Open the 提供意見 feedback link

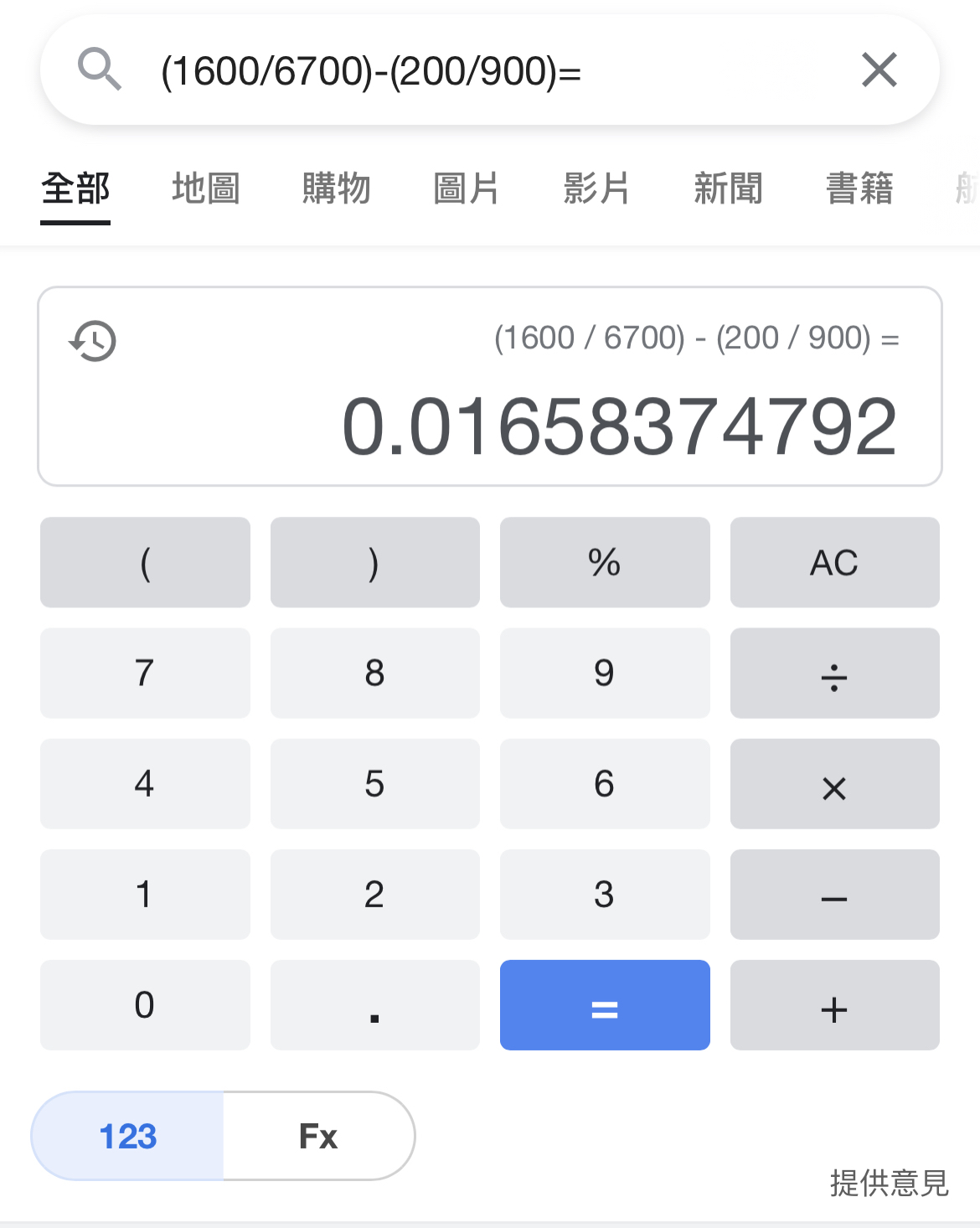click(x=889, y=1183)
